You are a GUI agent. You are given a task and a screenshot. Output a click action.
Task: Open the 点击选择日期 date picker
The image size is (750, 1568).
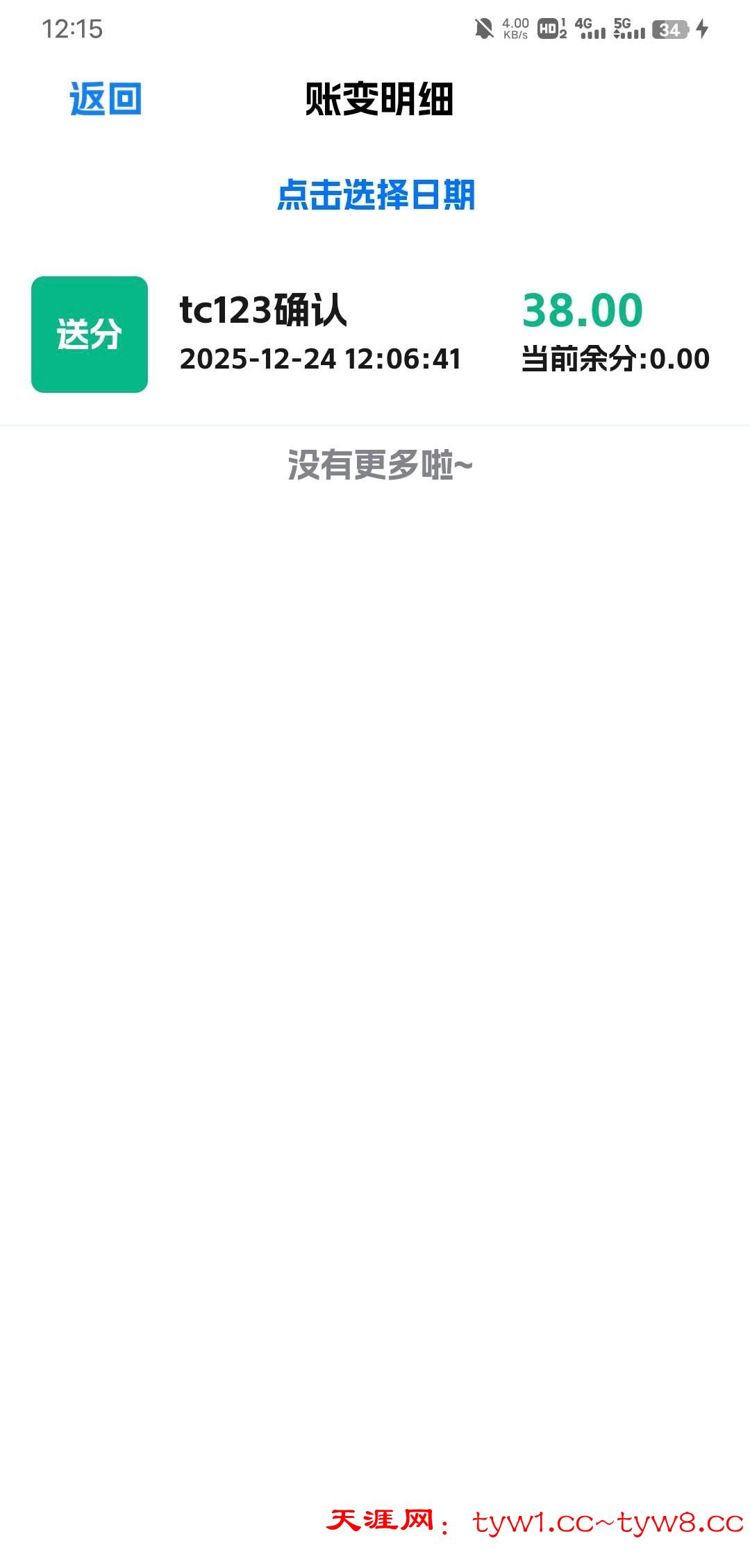(x=376, y=195)
